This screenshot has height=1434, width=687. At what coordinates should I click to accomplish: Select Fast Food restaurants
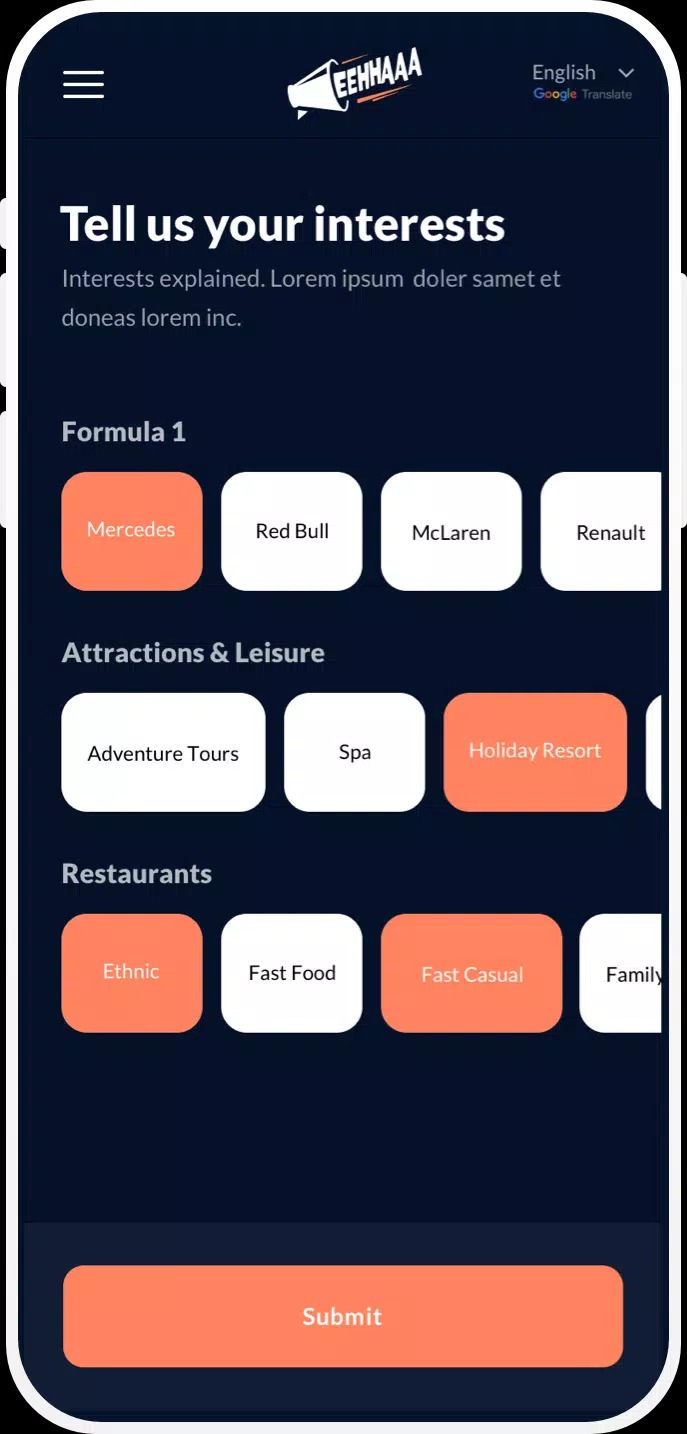(292, 973)
